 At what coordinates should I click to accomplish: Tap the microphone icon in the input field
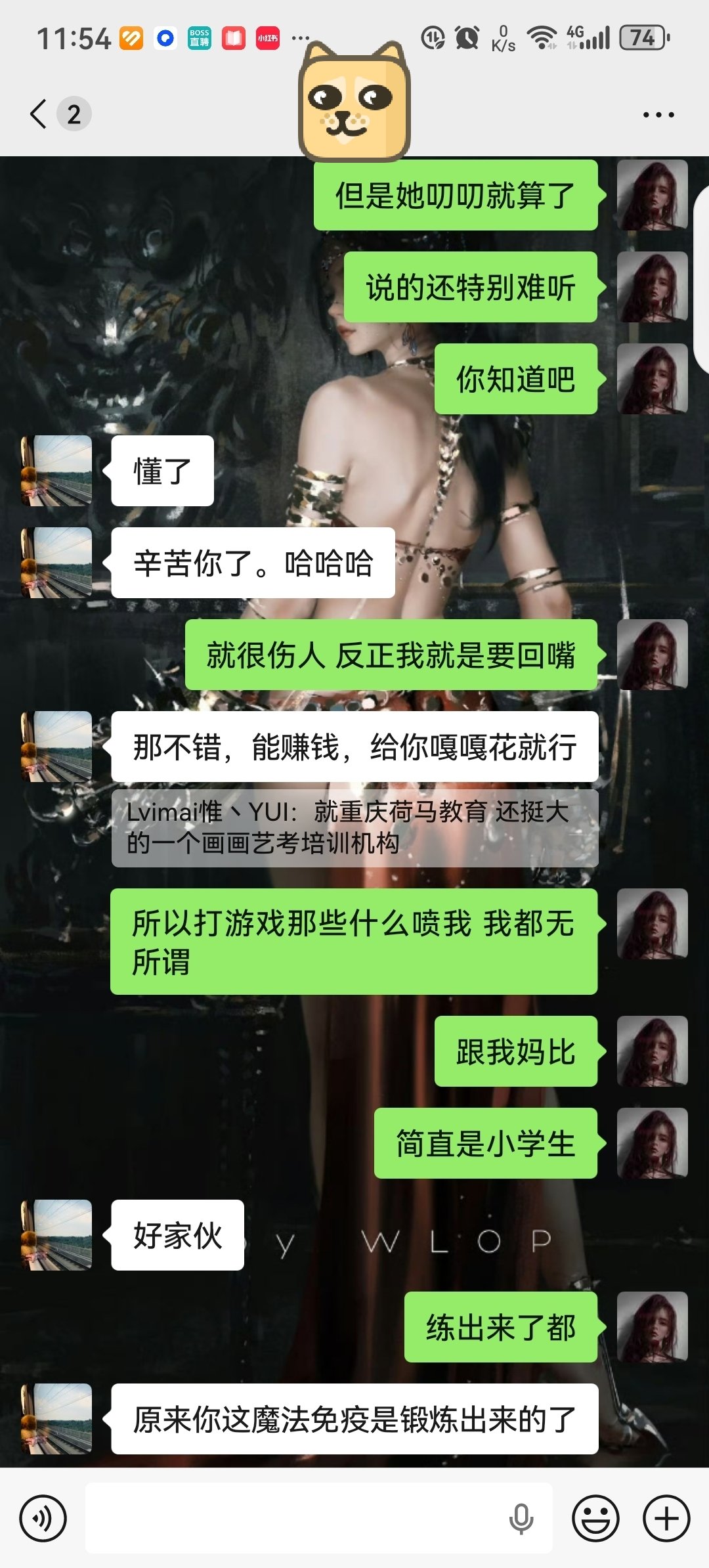(521, 1518)
